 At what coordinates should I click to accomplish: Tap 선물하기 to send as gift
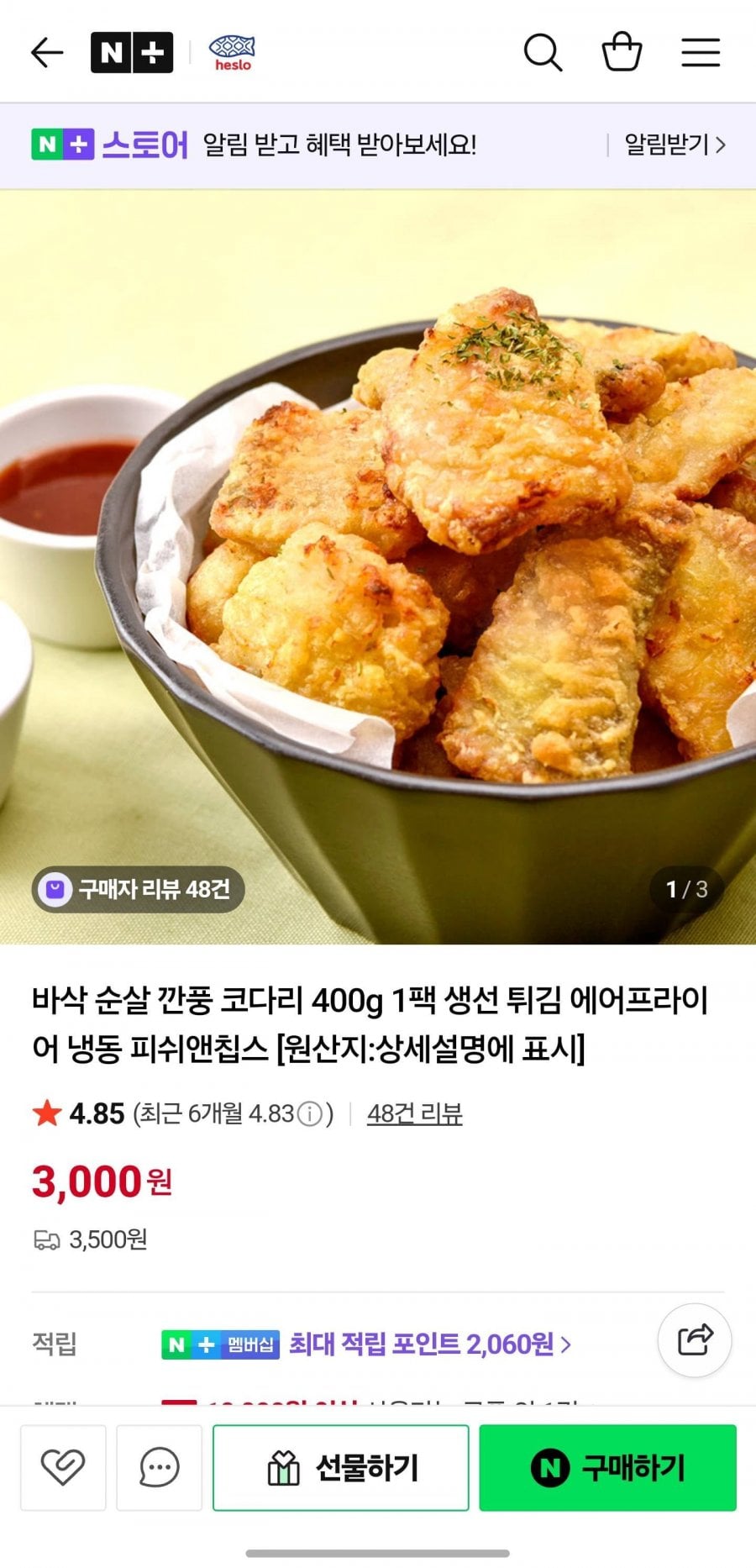340,1467
